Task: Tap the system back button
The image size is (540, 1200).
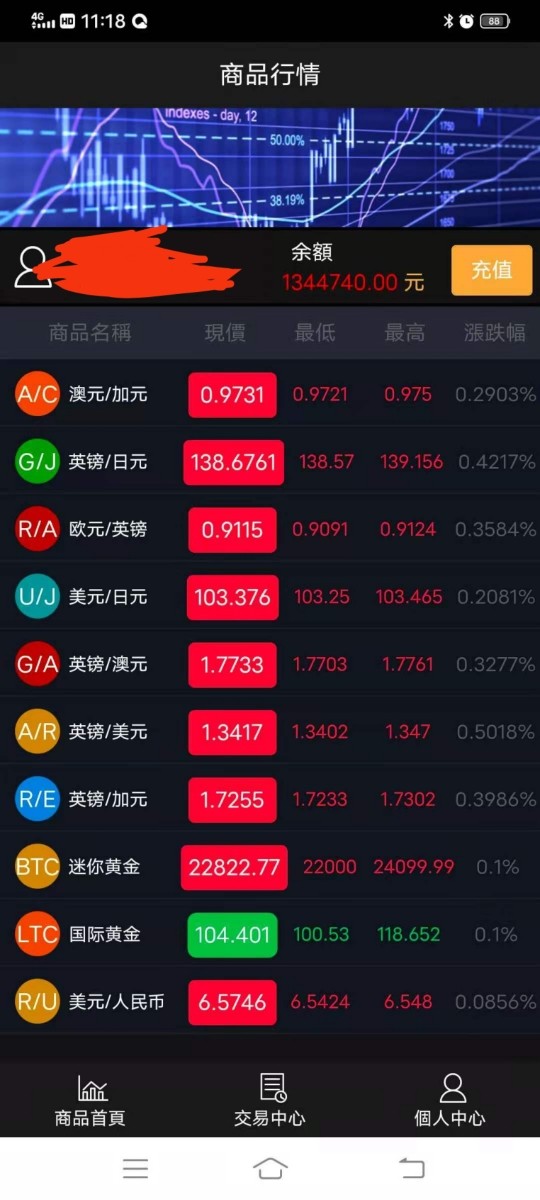Action: click(x=411, y=1168)
